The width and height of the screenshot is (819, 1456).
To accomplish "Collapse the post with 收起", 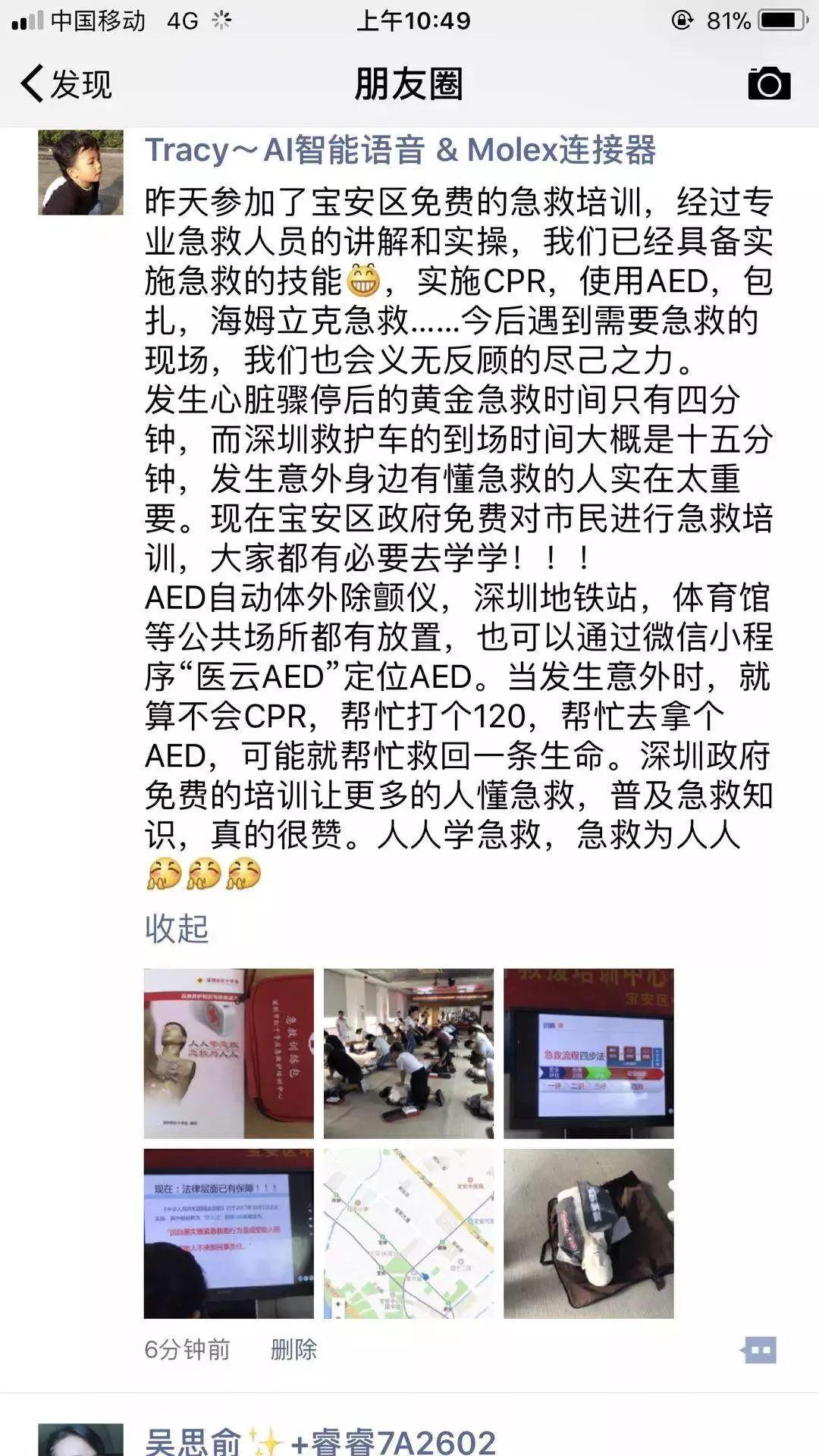I will point(177,929).
